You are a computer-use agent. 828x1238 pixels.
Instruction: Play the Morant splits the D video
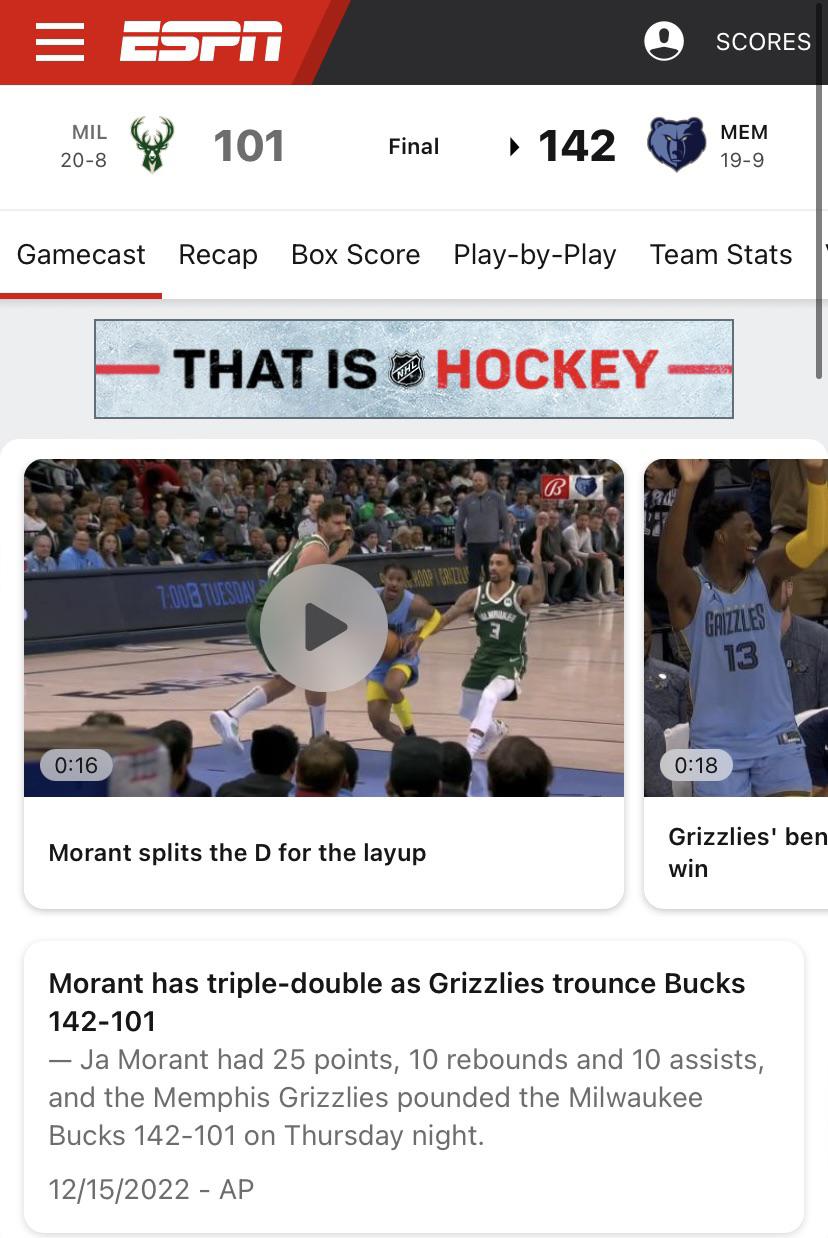(x=323, y=628)
